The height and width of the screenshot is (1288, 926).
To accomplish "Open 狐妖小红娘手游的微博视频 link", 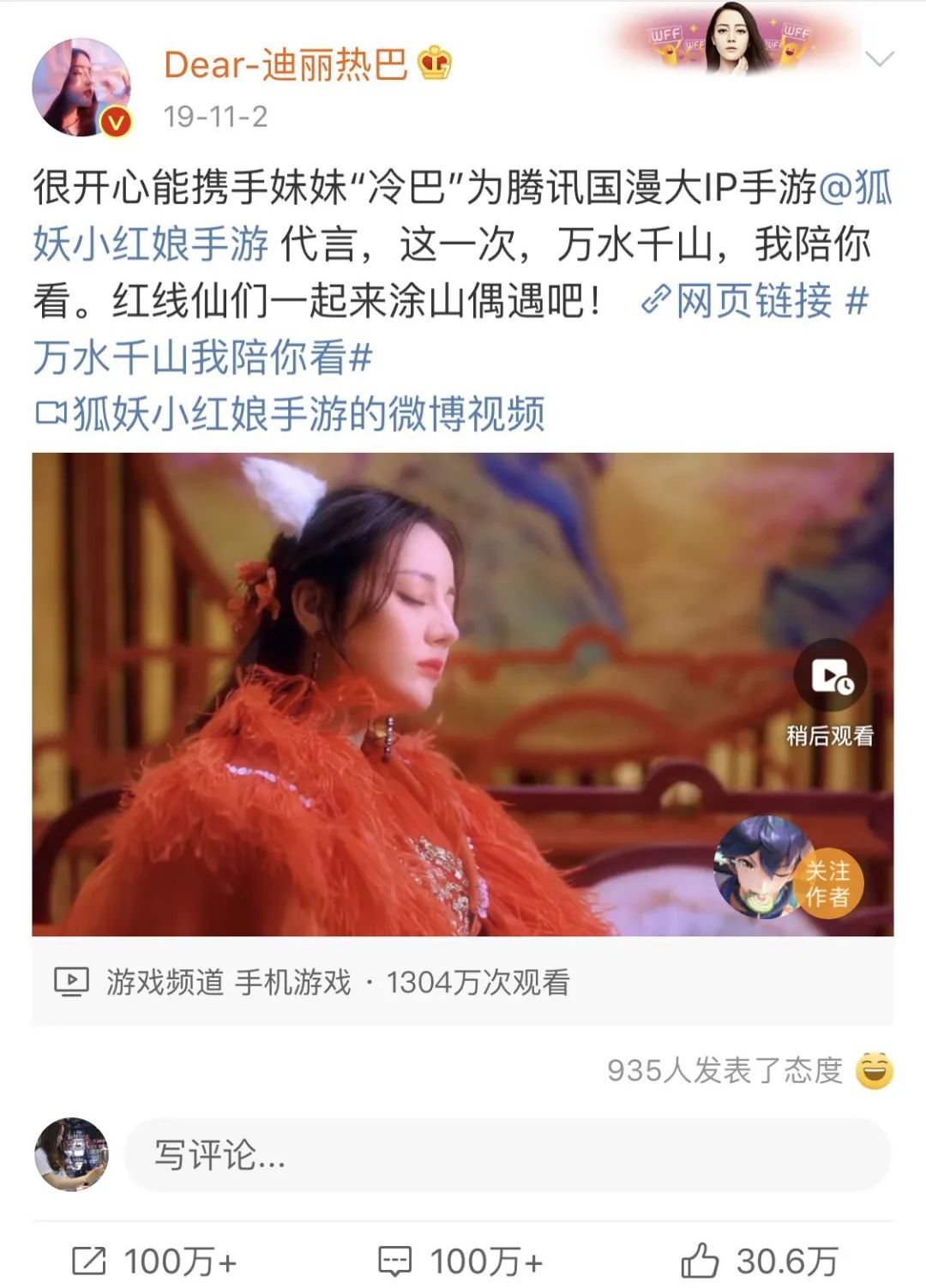I will 292,414.
